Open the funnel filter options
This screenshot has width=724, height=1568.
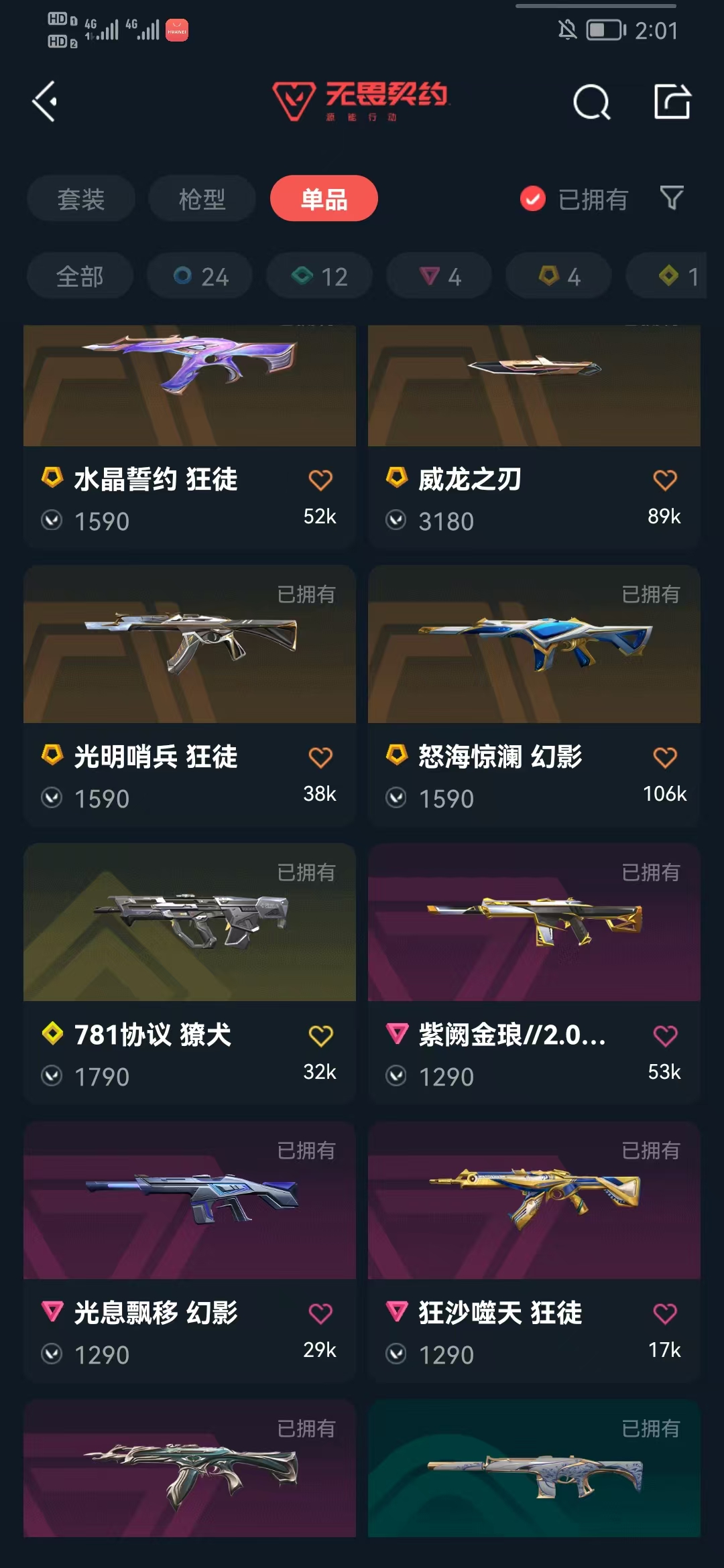coord(672,198)
